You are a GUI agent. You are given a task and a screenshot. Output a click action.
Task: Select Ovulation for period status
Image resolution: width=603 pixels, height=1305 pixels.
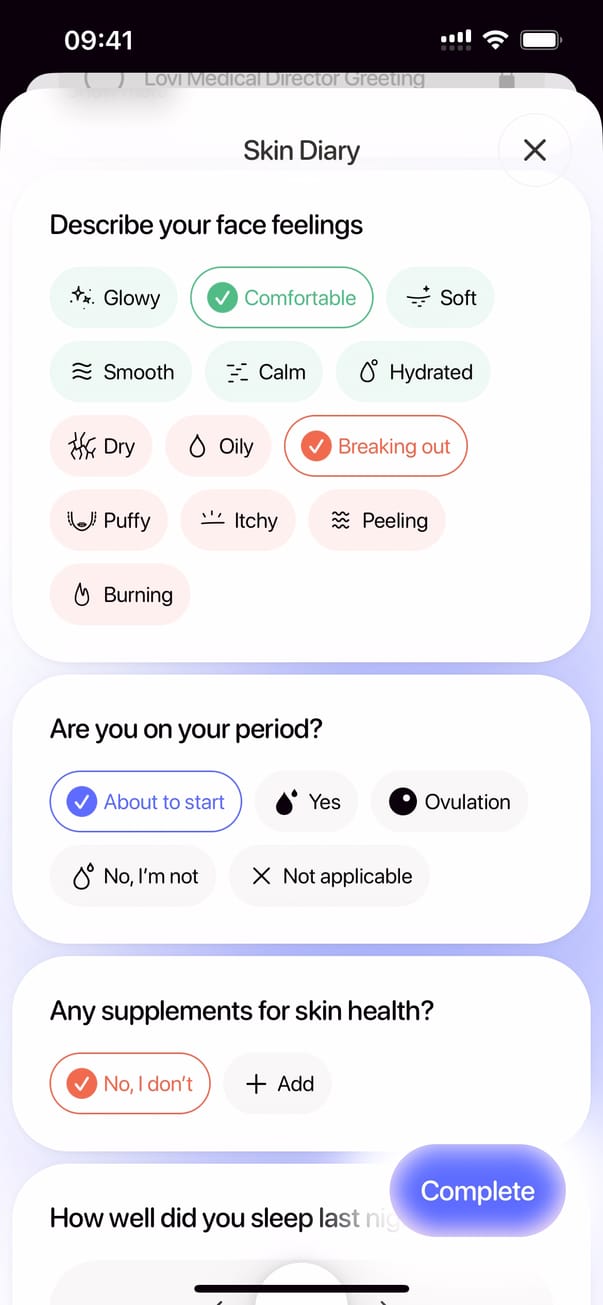click(449, 802)
